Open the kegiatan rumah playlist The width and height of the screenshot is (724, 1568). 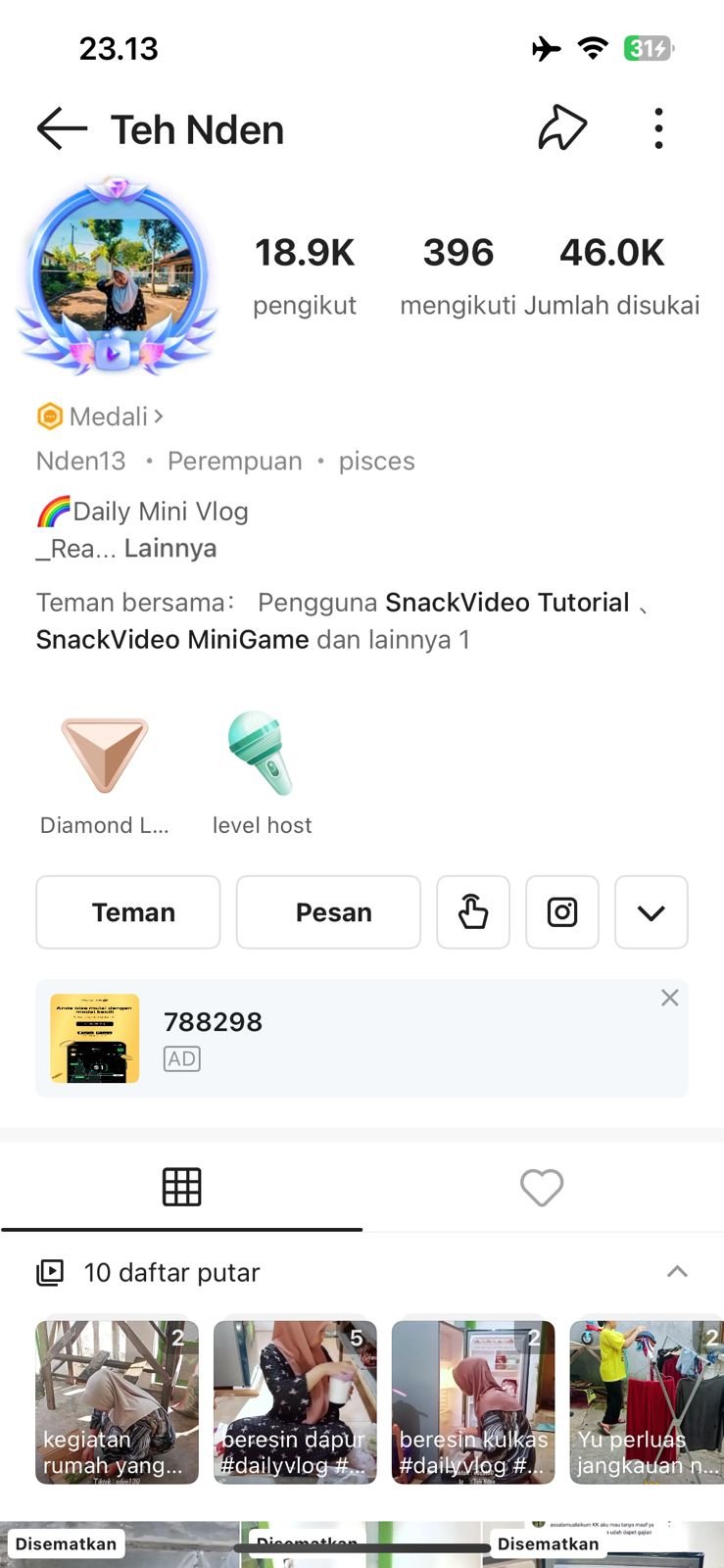(x=117, y=1401)
